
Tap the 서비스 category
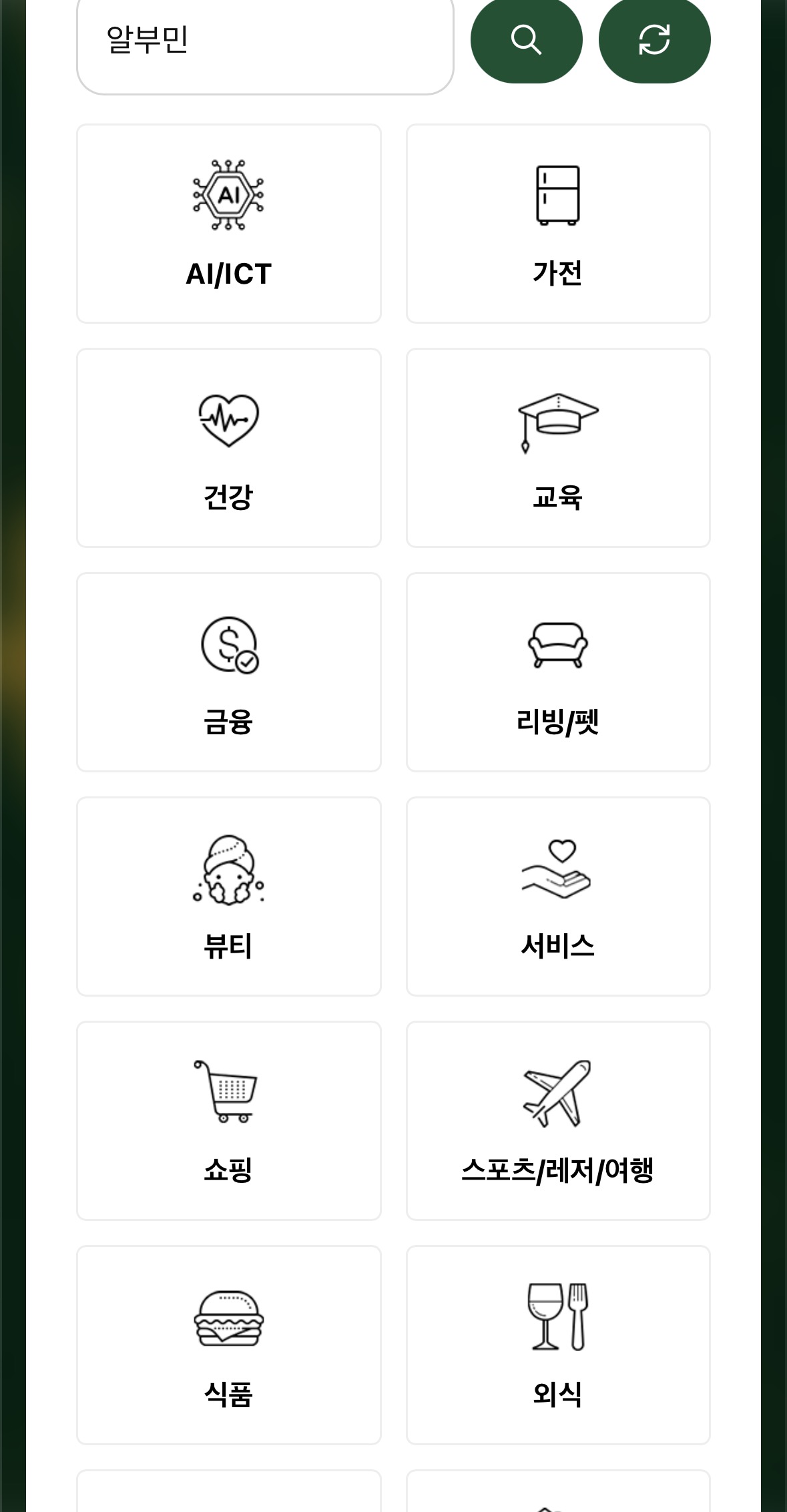(558, 897)
